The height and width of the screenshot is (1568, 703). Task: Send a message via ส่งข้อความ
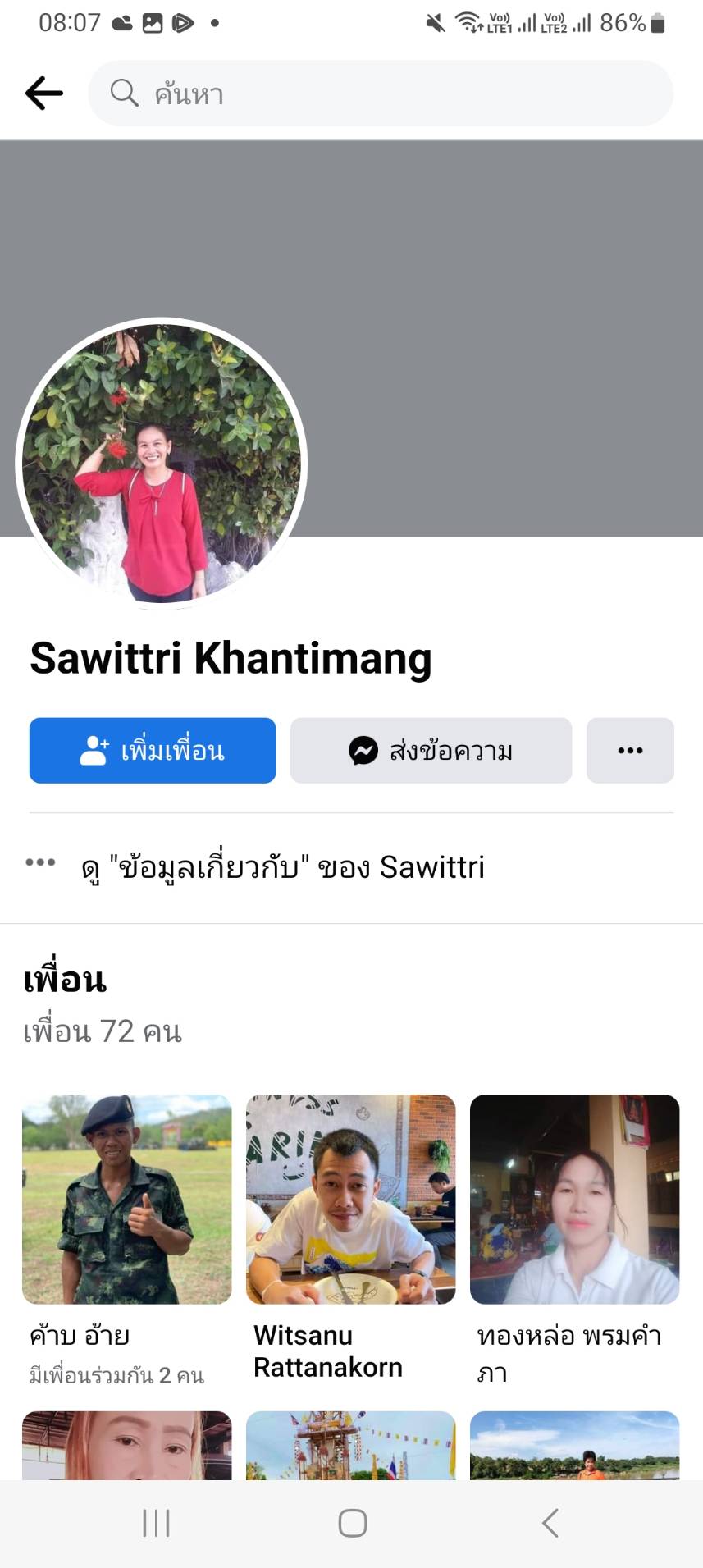(431, 750)
